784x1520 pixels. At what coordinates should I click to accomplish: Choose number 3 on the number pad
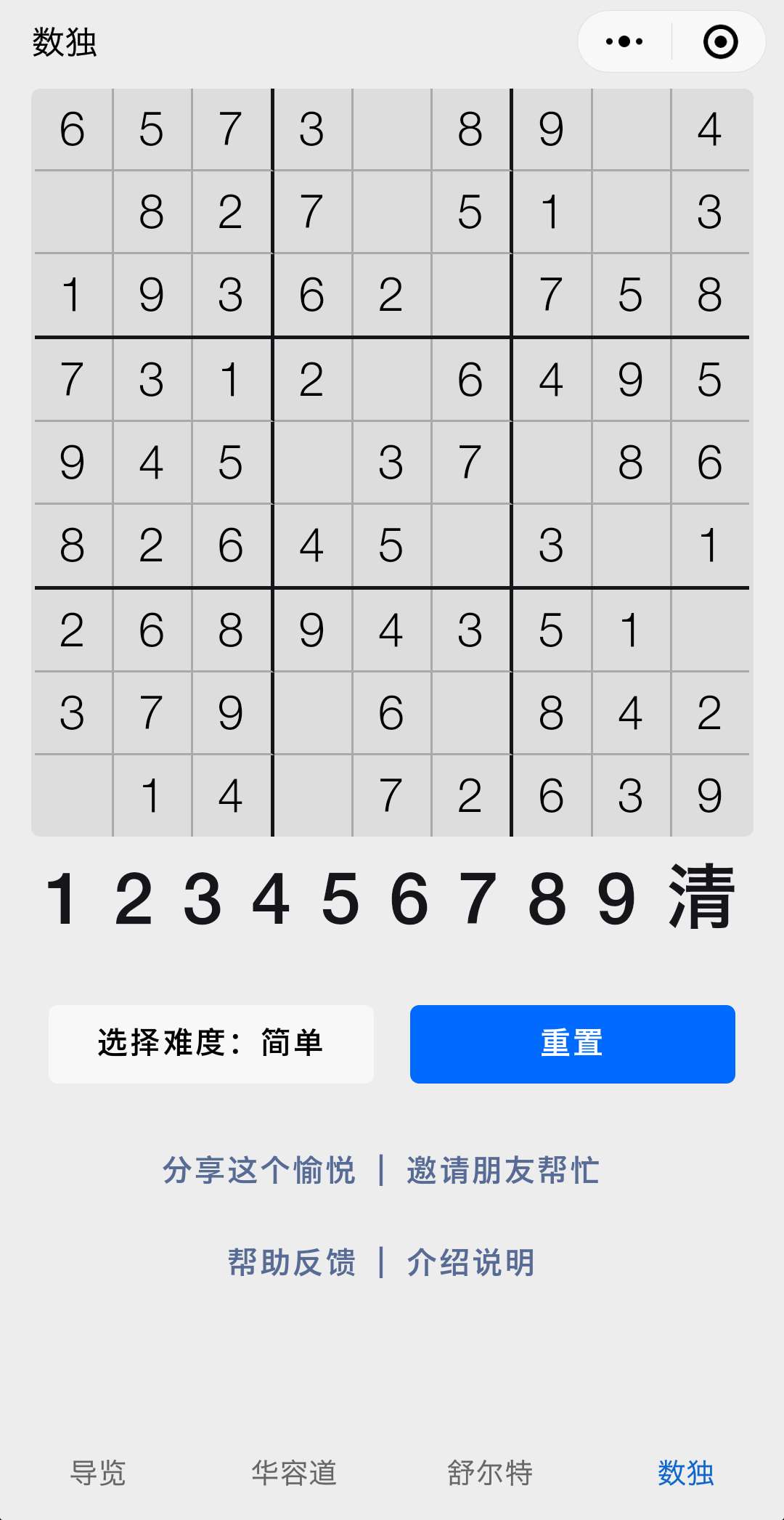(x=202, y=899)
